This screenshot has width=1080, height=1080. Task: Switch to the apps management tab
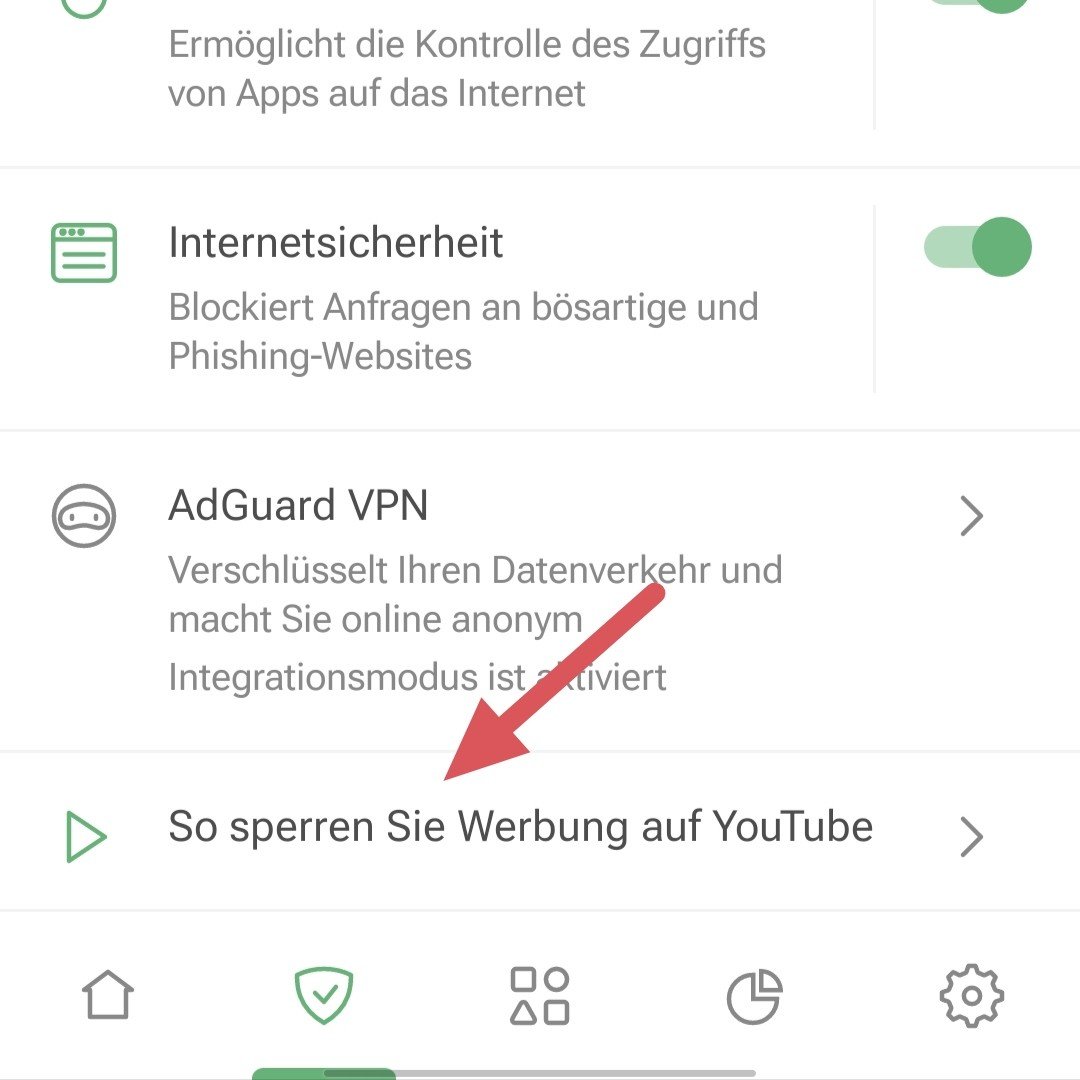(x=540, y=995)
